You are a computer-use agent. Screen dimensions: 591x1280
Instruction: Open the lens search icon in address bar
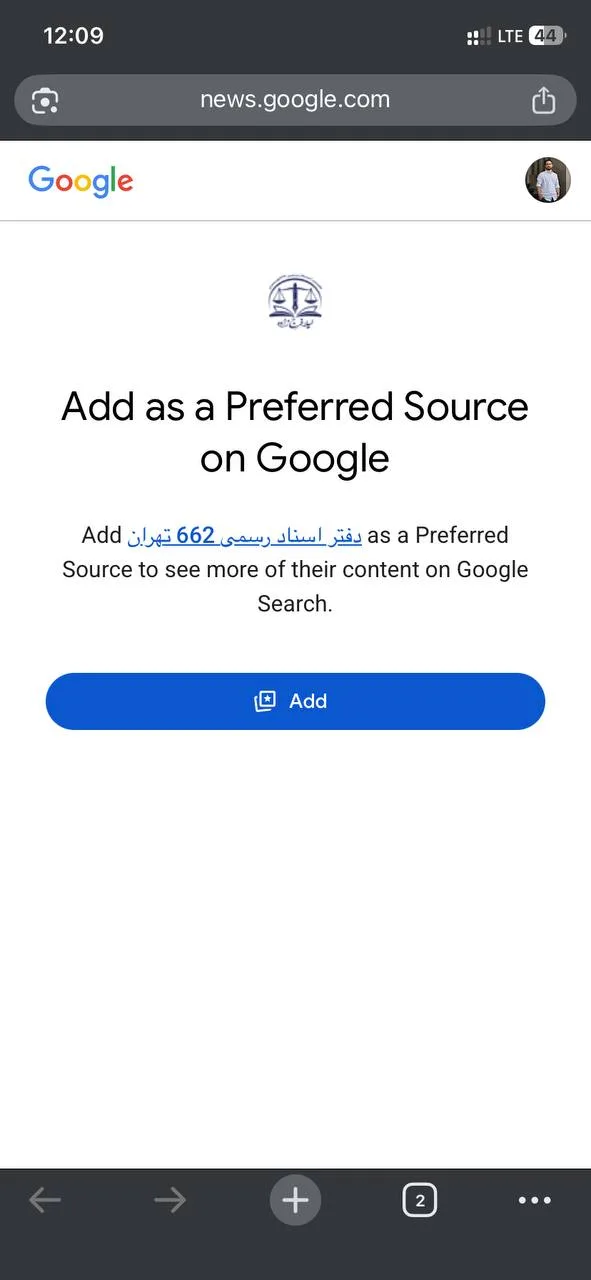[x=45, y=100]
